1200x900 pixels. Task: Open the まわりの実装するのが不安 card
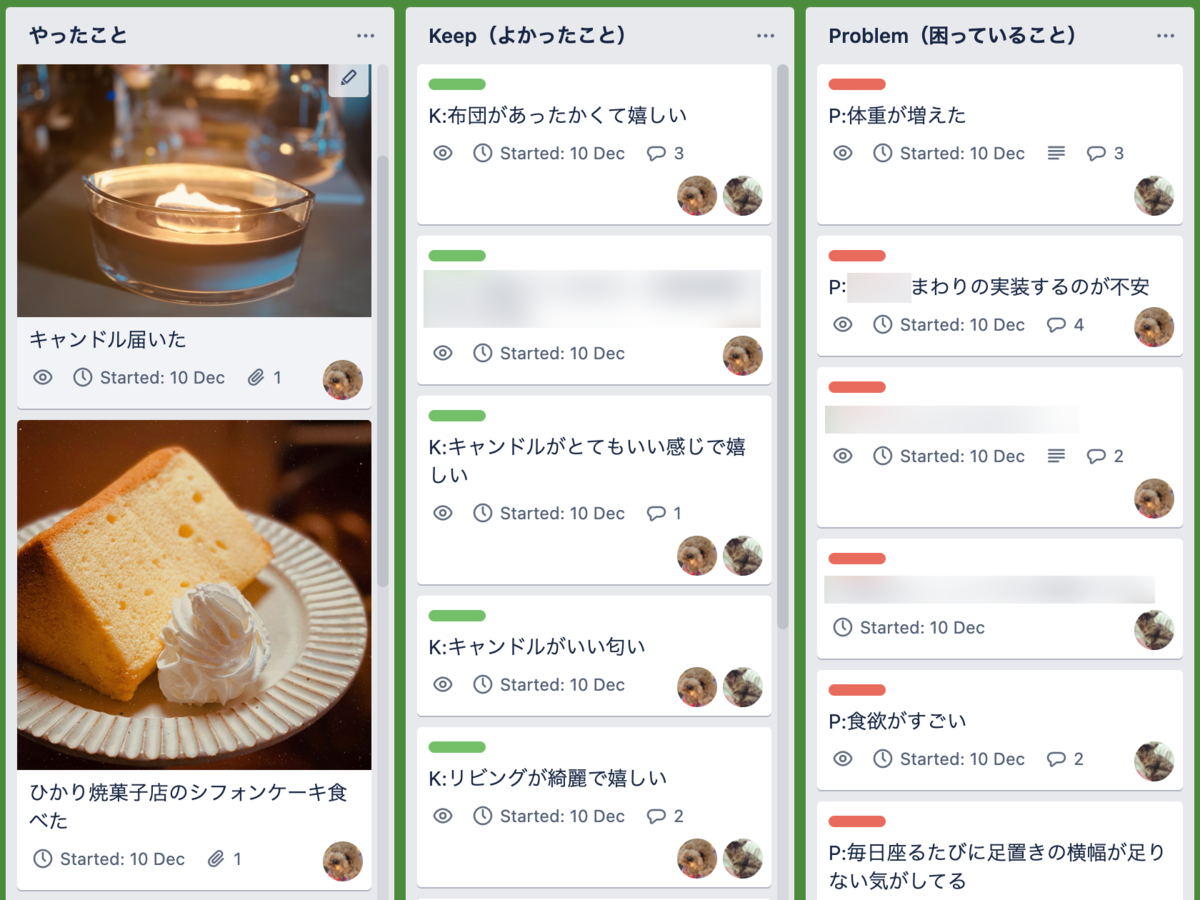point(1030,288)
